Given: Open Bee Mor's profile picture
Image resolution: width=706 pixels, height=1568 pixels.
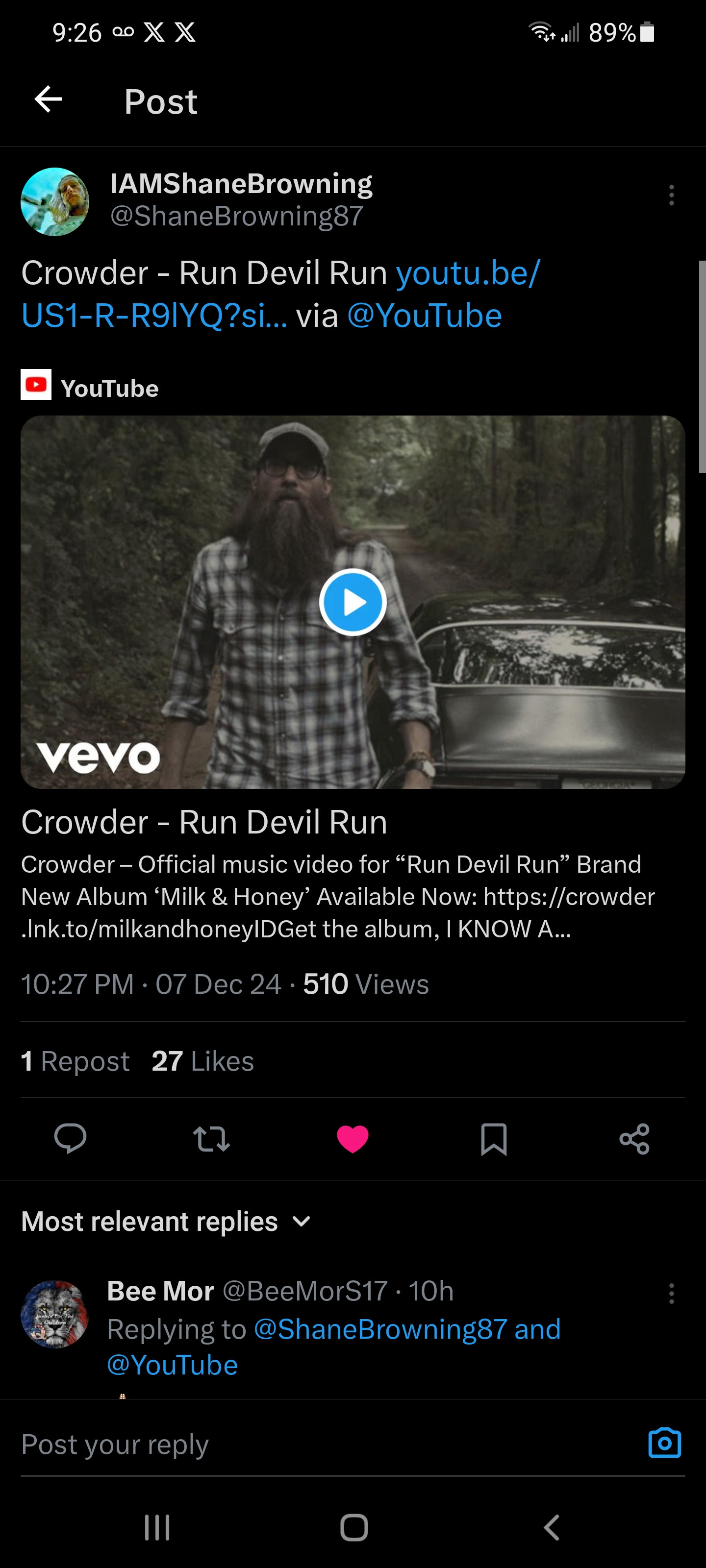Looking at the screenshot, I should tap(55, 1314).
